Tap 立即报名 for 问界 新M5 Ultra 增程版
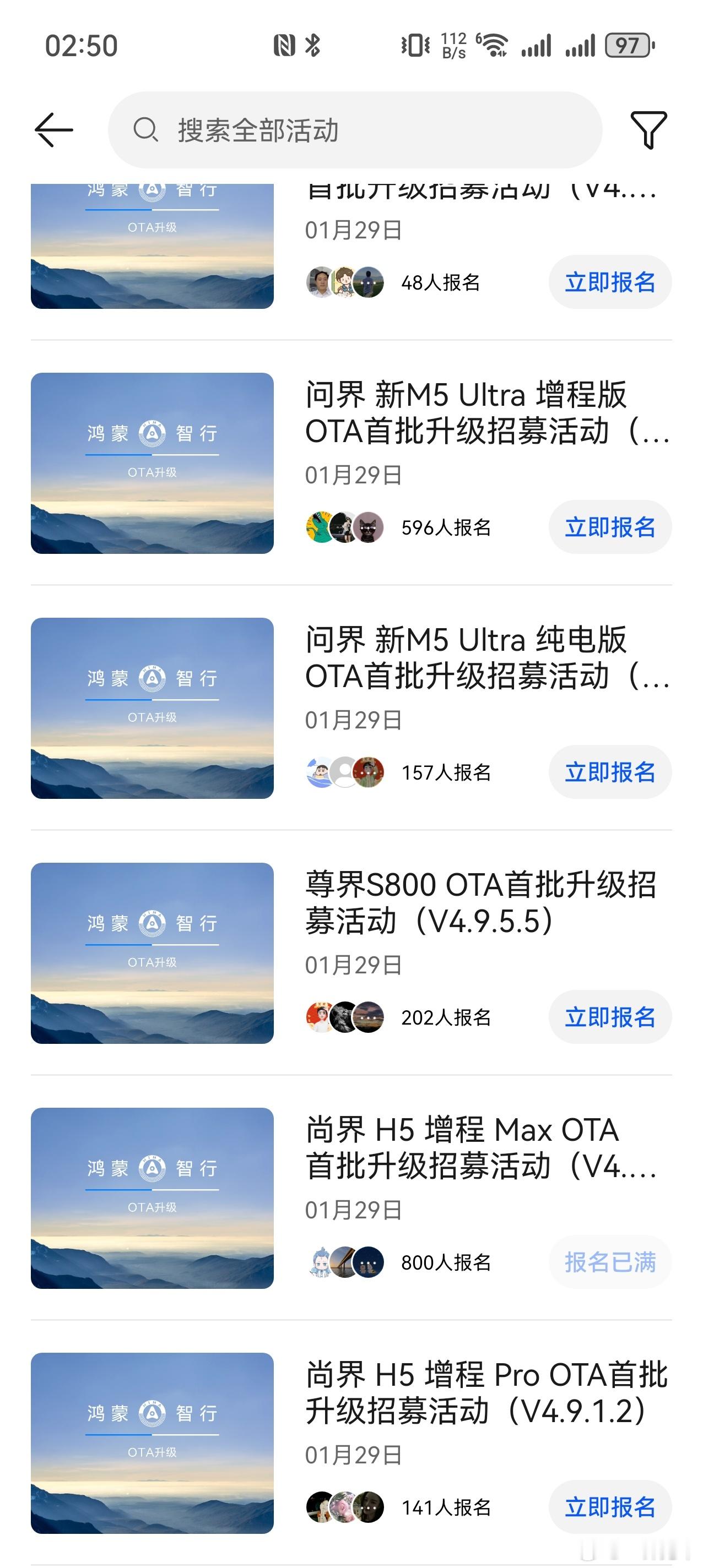The image size is (703, 1568). coord(610,527)
